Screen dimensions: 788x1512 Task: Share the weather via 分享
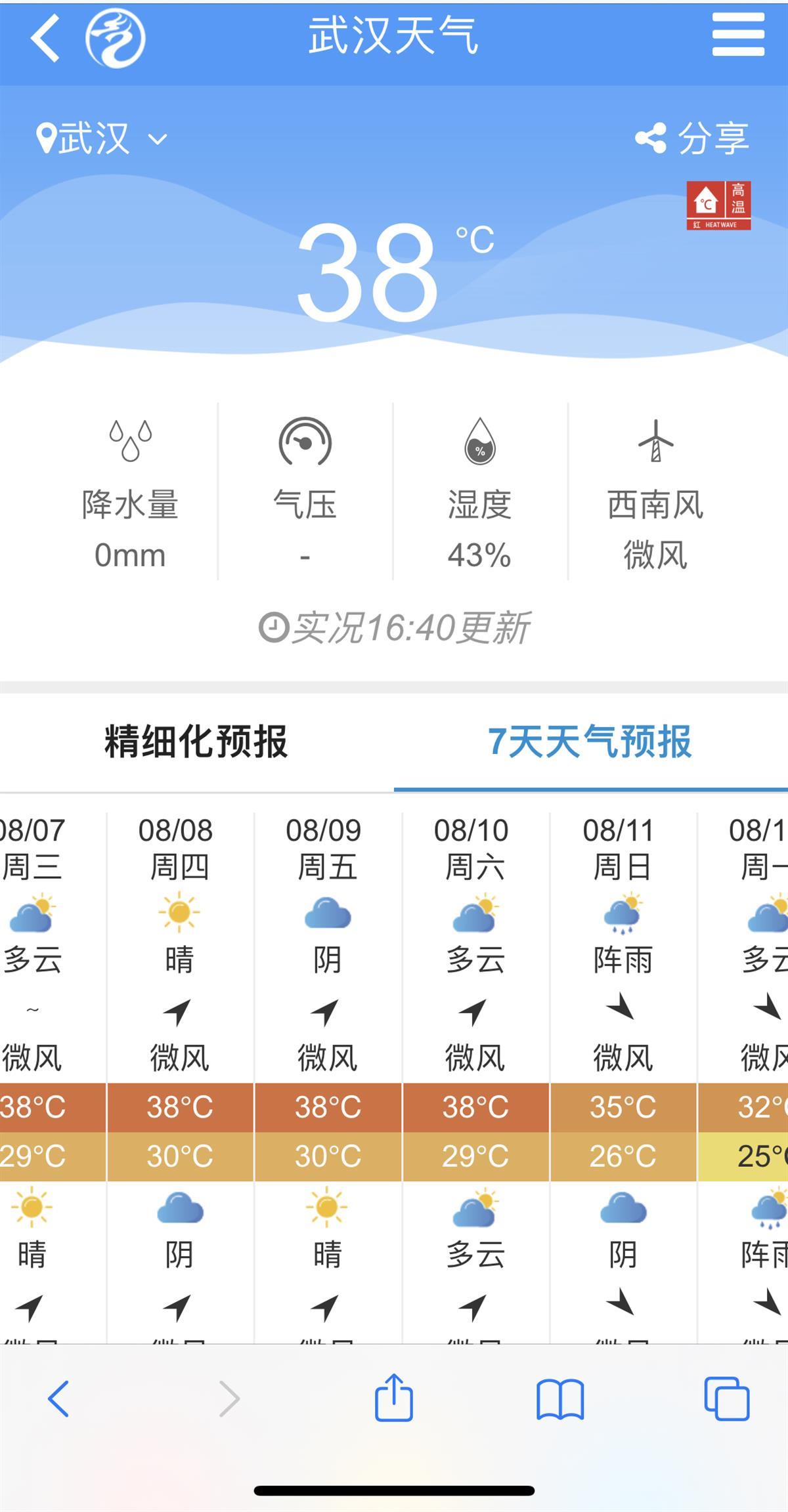(693, 138)
